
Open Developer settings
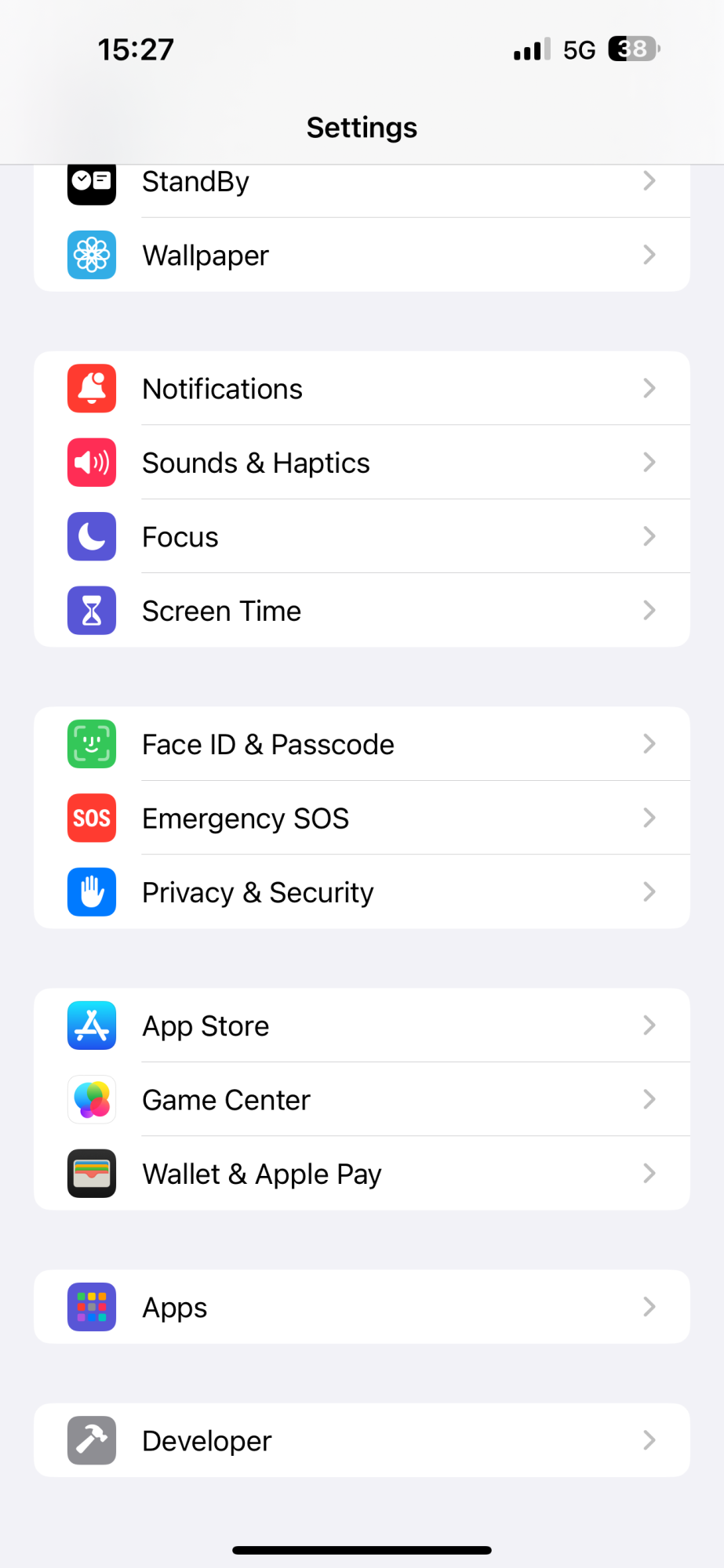coord(361,1440)
